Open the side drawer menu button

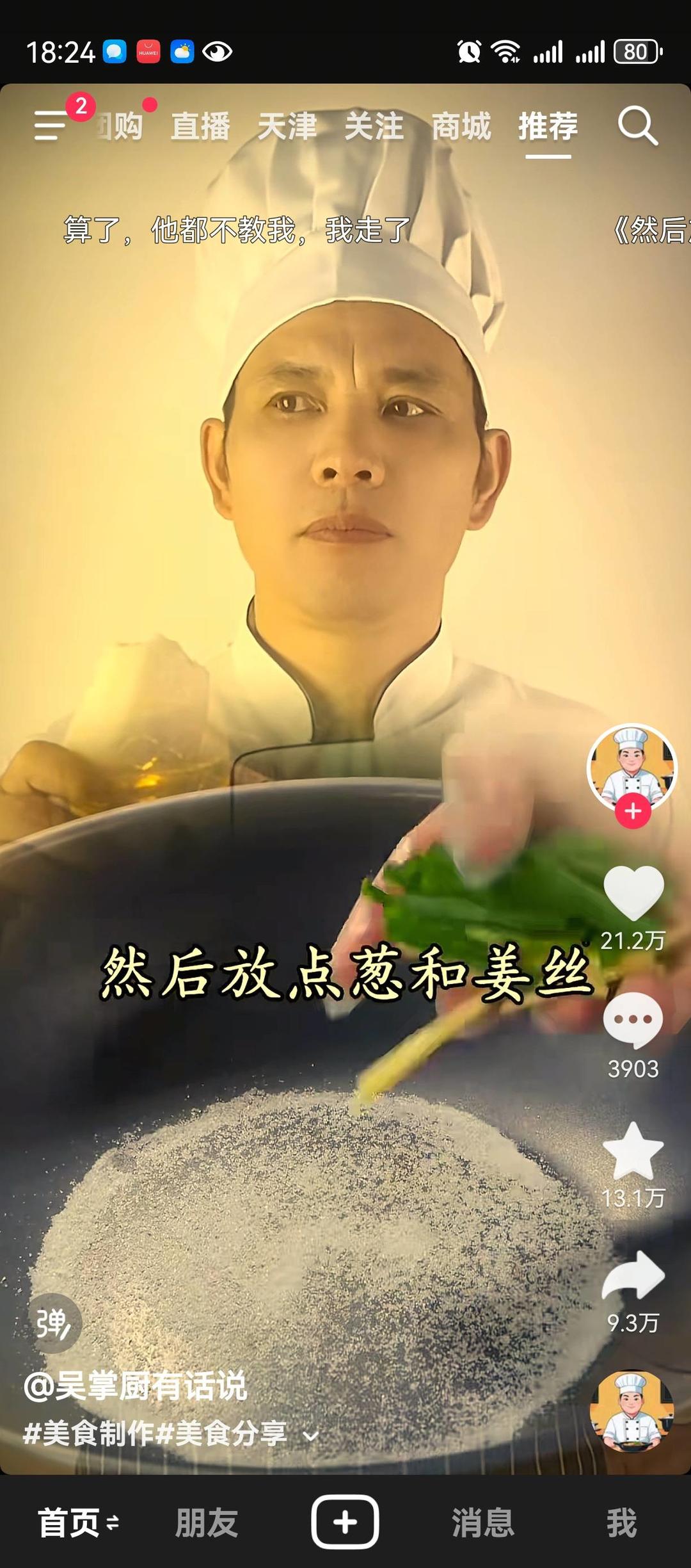click(x=51, y=125)
